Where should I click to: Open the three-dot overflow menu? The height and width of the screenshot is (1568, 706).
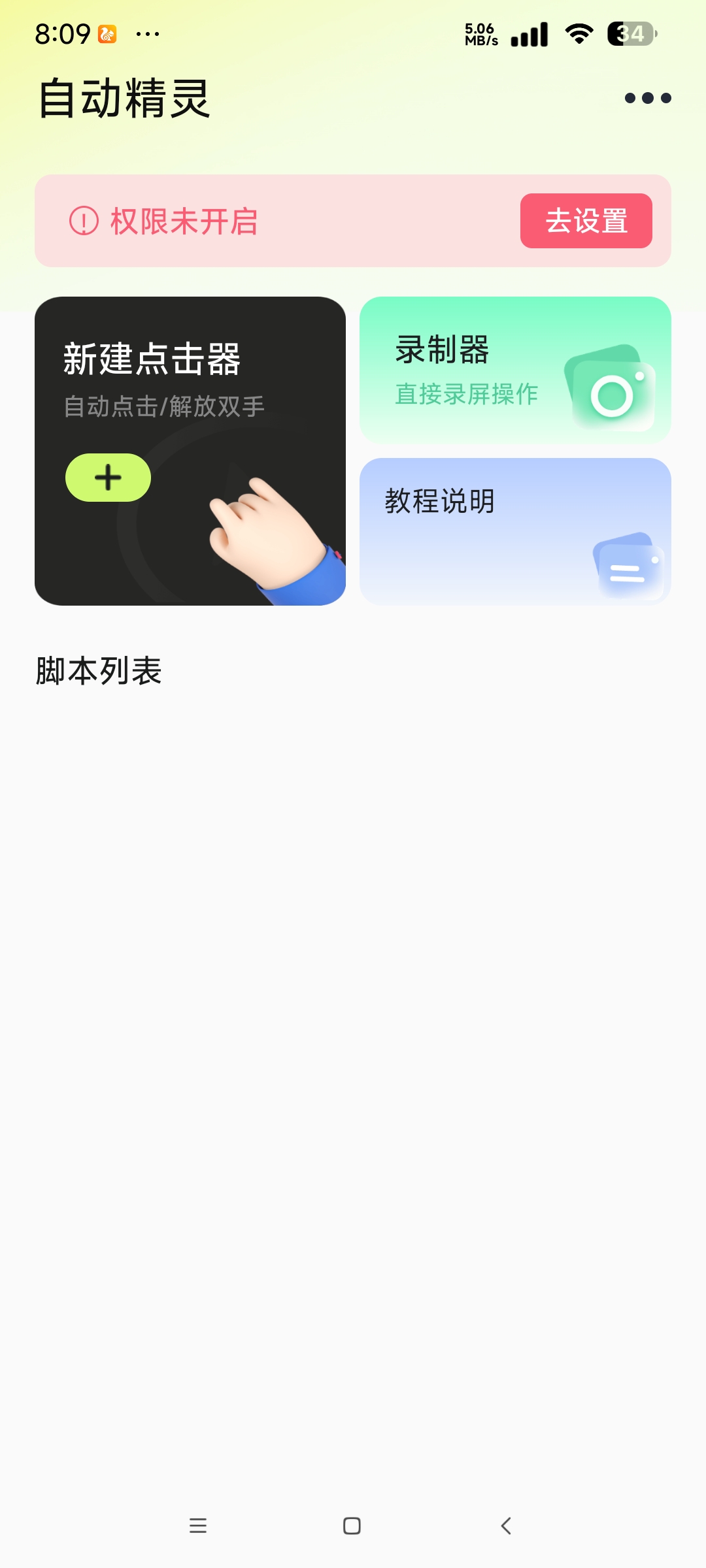pyautogui.click(x=647, y=98)
